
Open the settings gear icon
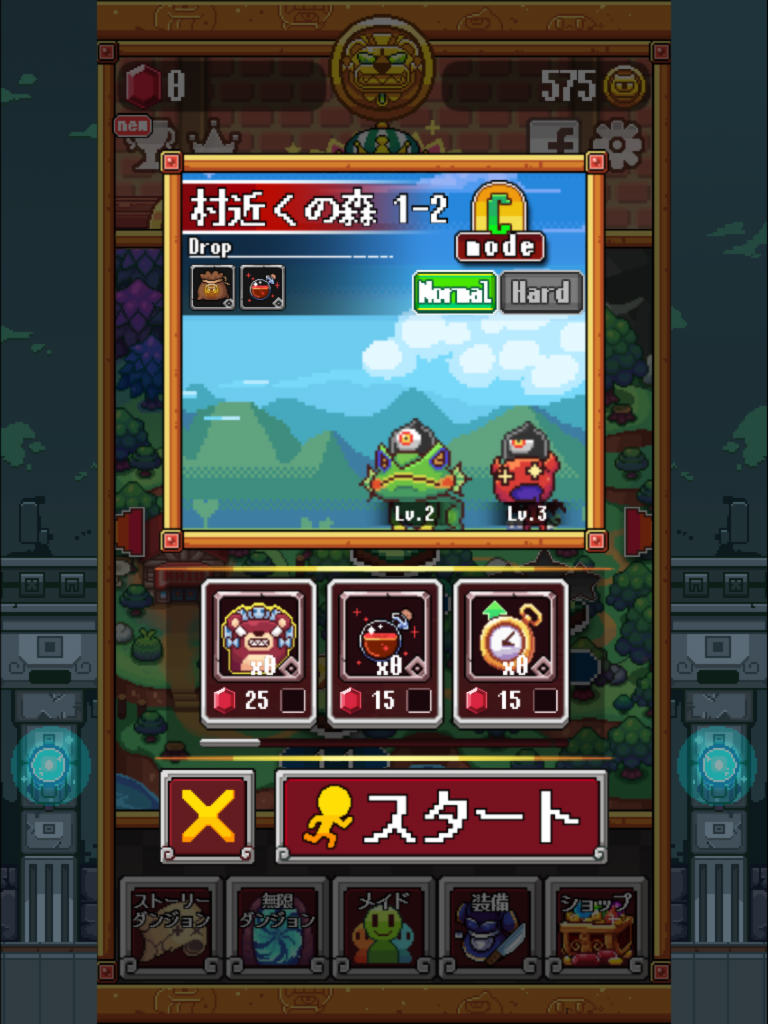pyautogui.click(x=617, y=144)
